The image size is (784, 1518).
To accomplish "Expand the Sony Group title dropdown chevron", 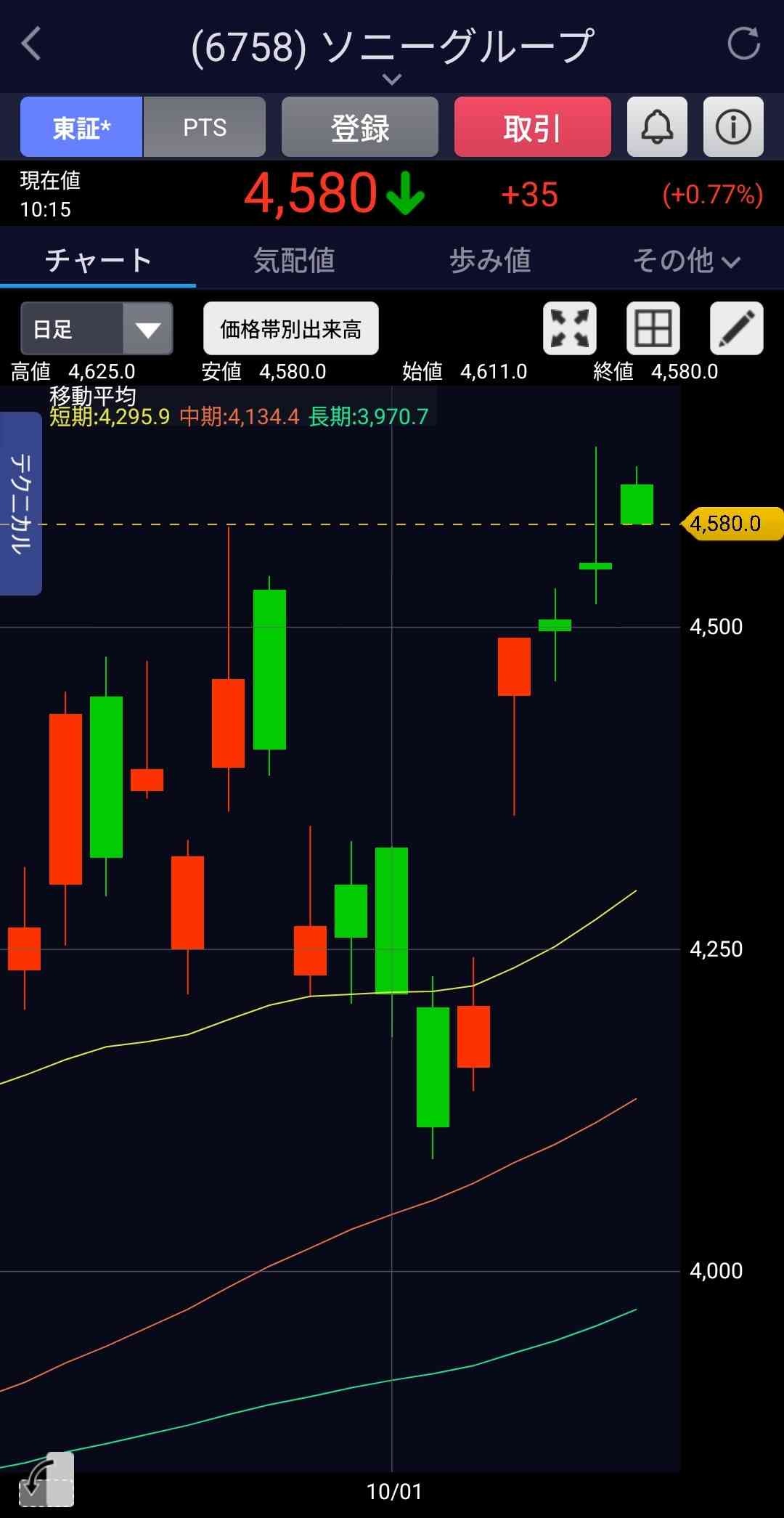I will coord(392,79).
